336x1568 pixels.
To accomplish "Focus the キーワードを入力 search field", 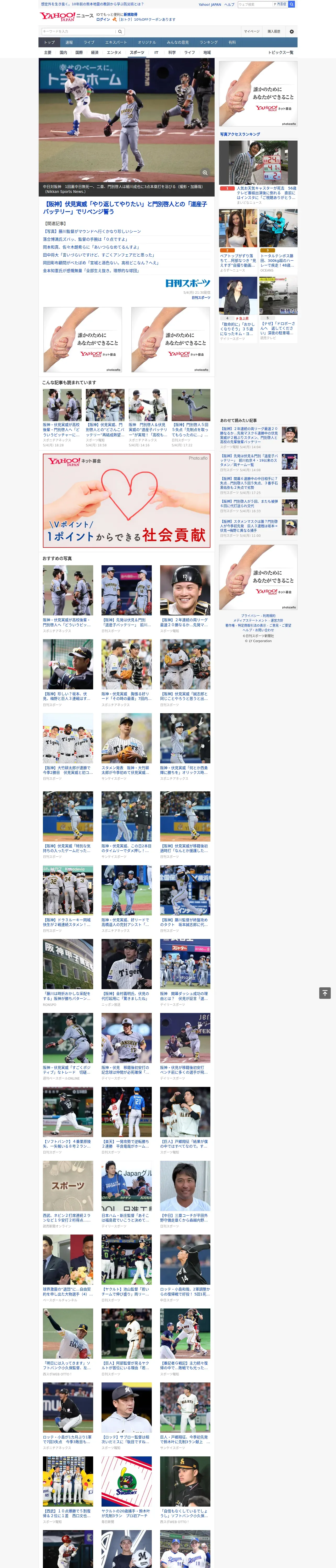I will click(x=79, y=31).
